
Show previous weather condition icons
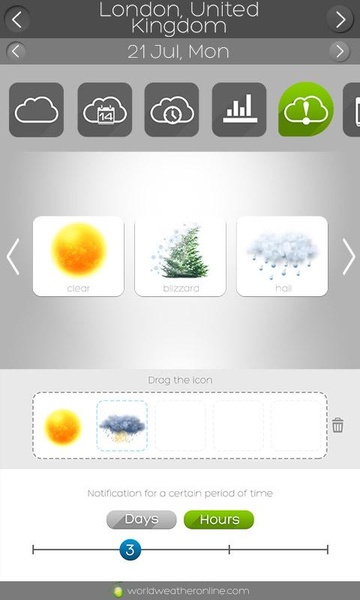(x=13, y=257)
